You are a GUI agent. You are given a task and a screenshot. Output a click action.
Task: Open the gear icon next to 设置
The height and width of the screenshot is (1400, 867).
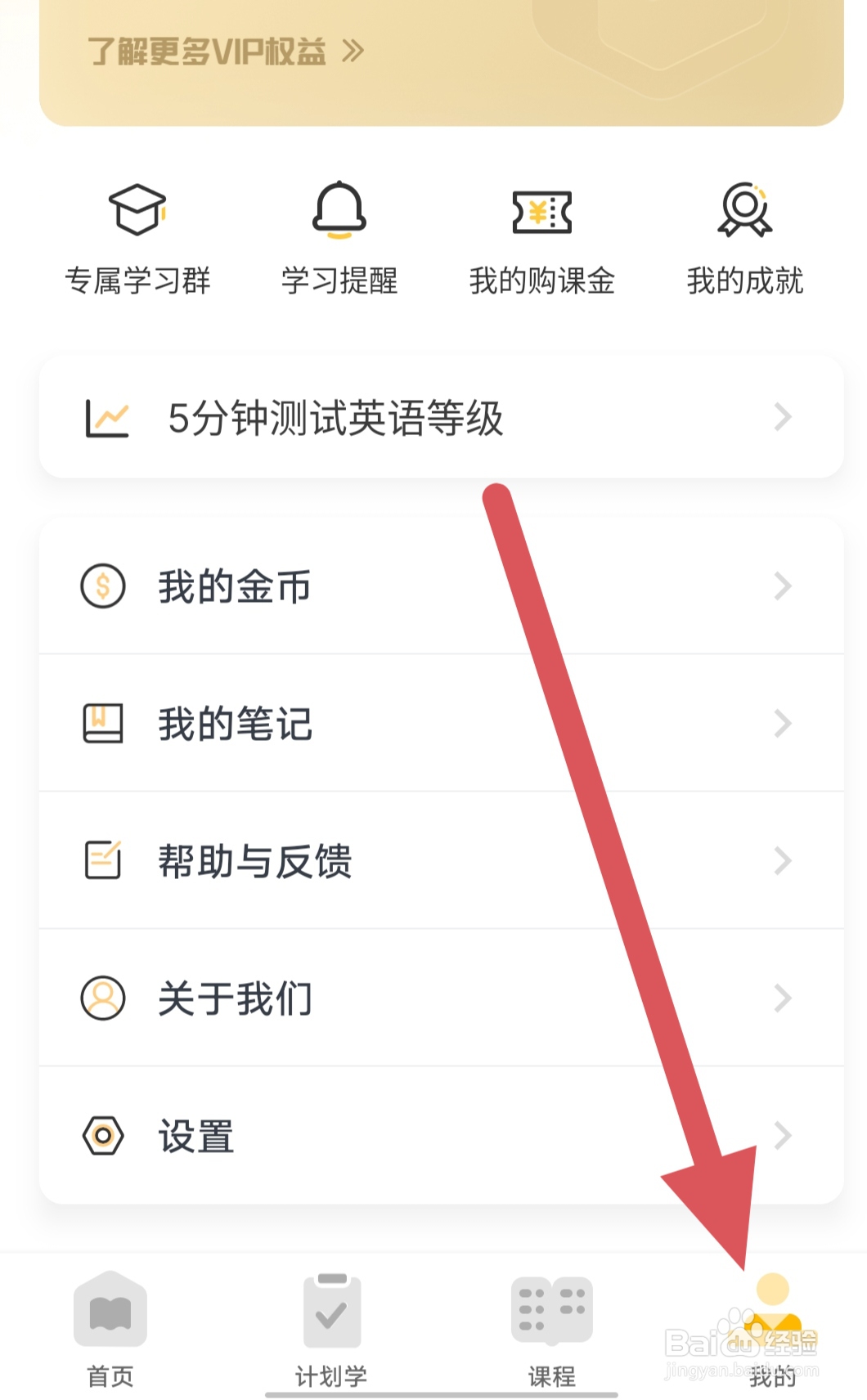pos(101,1135)
